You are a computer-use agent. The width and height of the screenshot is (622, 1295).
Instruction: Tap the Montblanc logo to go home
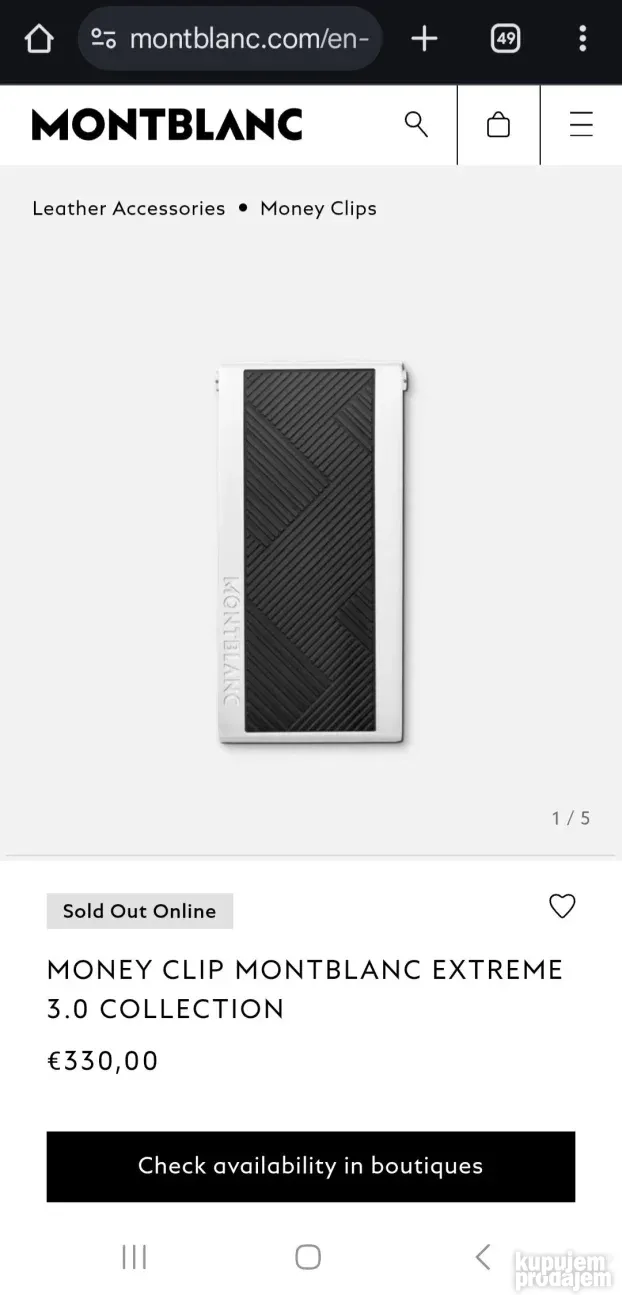167,124
